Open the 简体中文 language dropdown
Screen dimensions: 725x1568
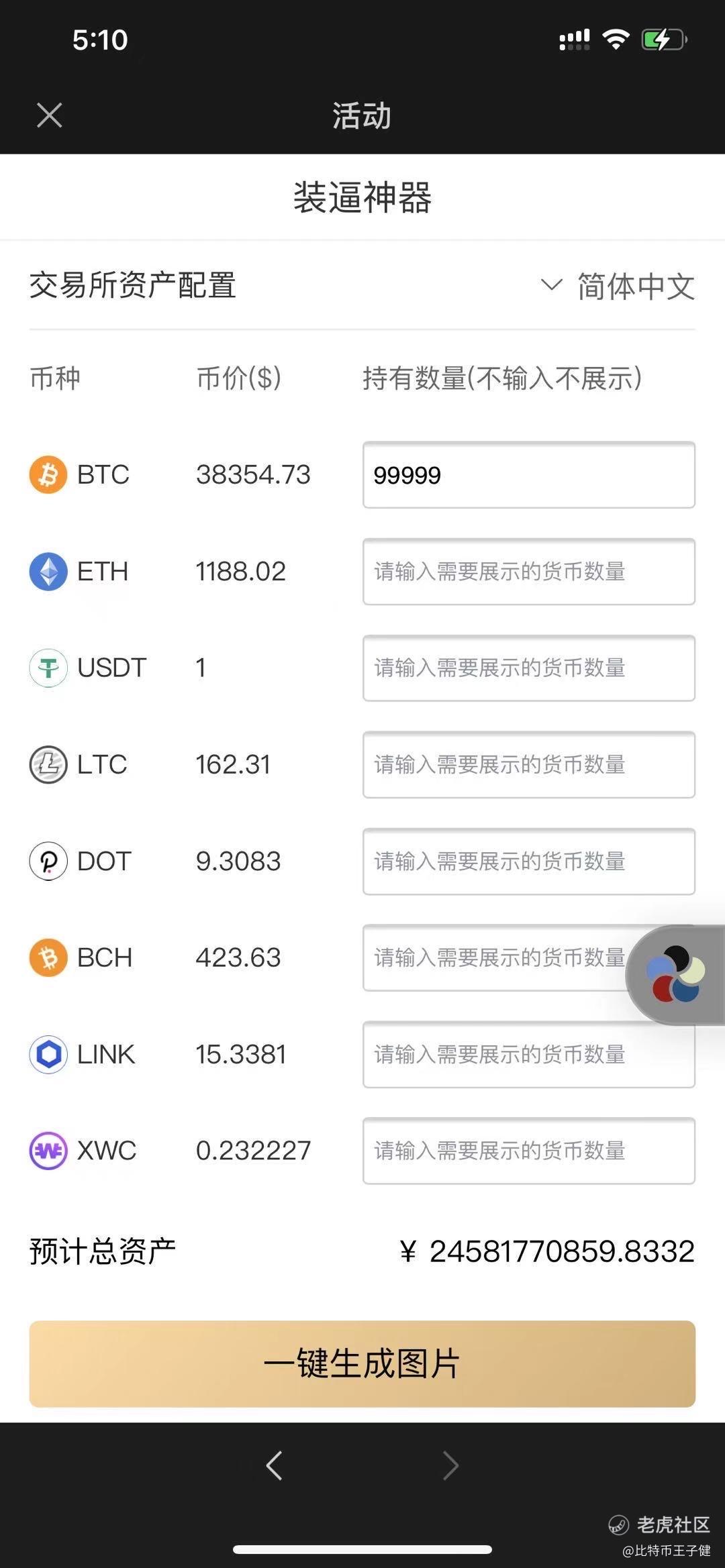coord(618,286)
